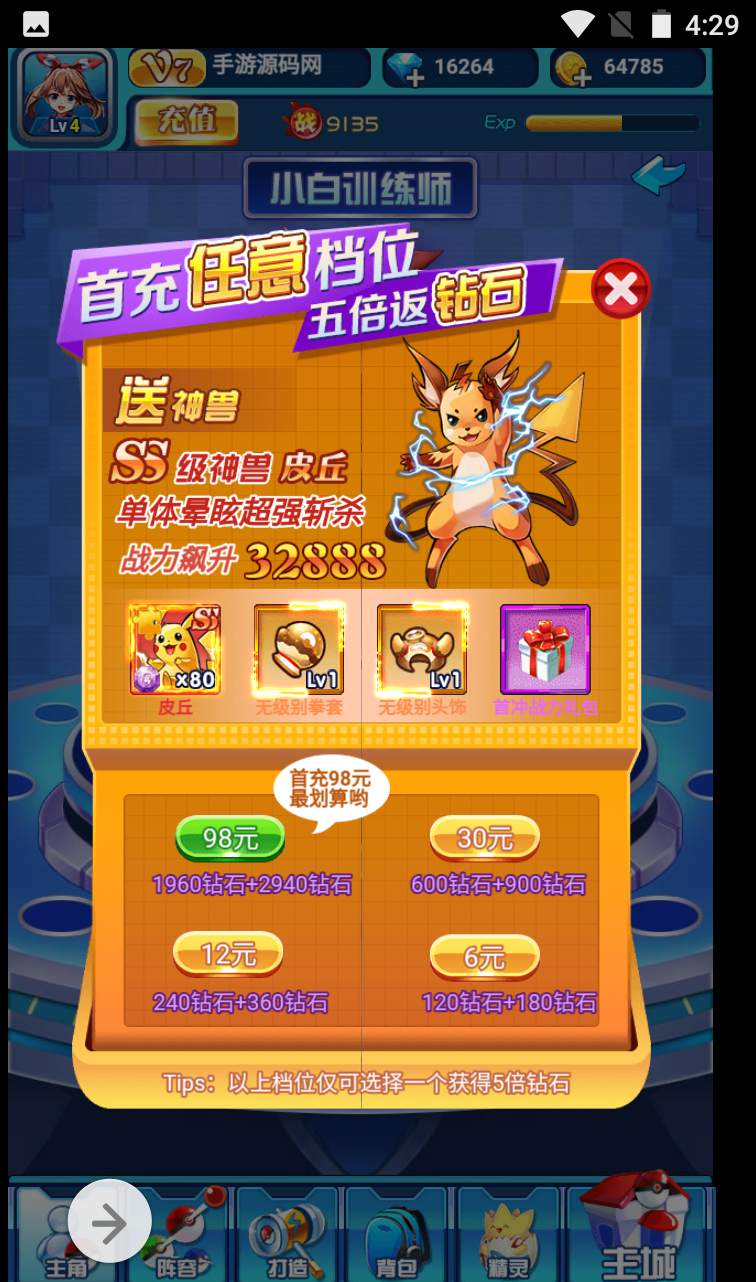
Task: Choose the 6元 recharge tier
Action: 484,958
